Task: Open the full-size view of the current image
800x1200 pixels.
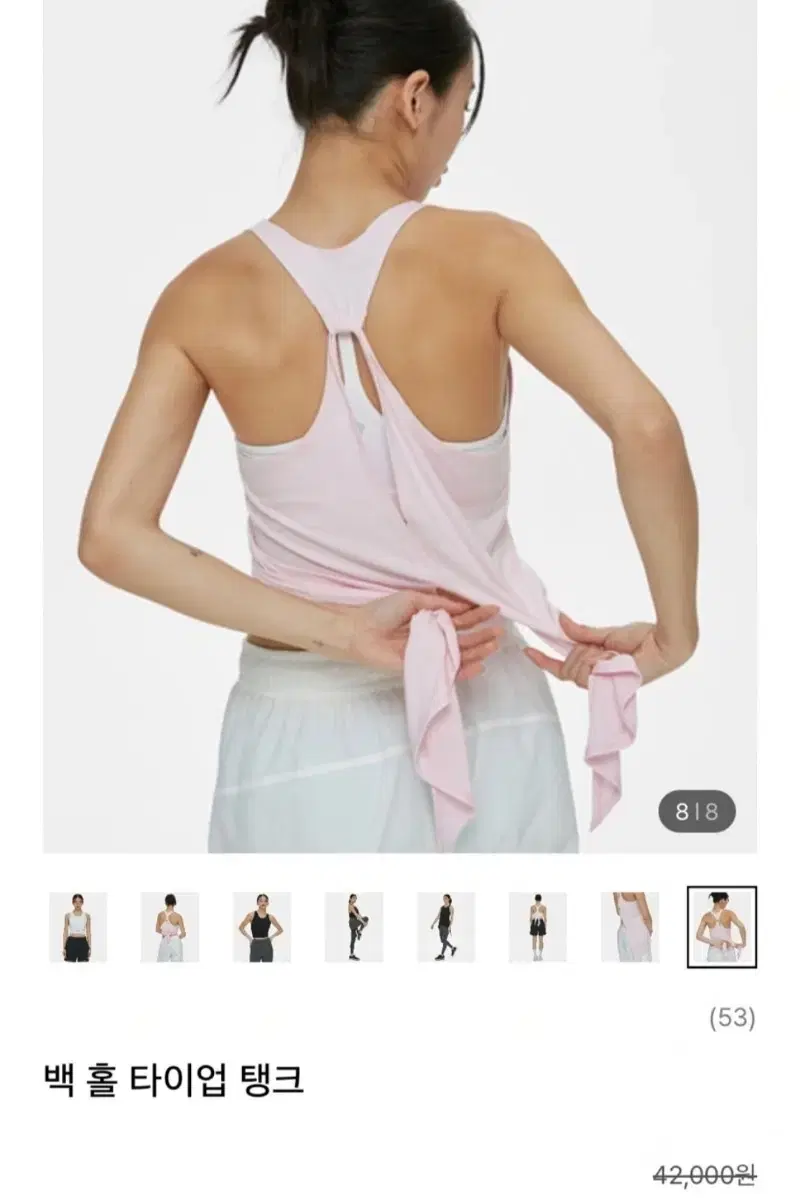Action: (x=400, y=430)
